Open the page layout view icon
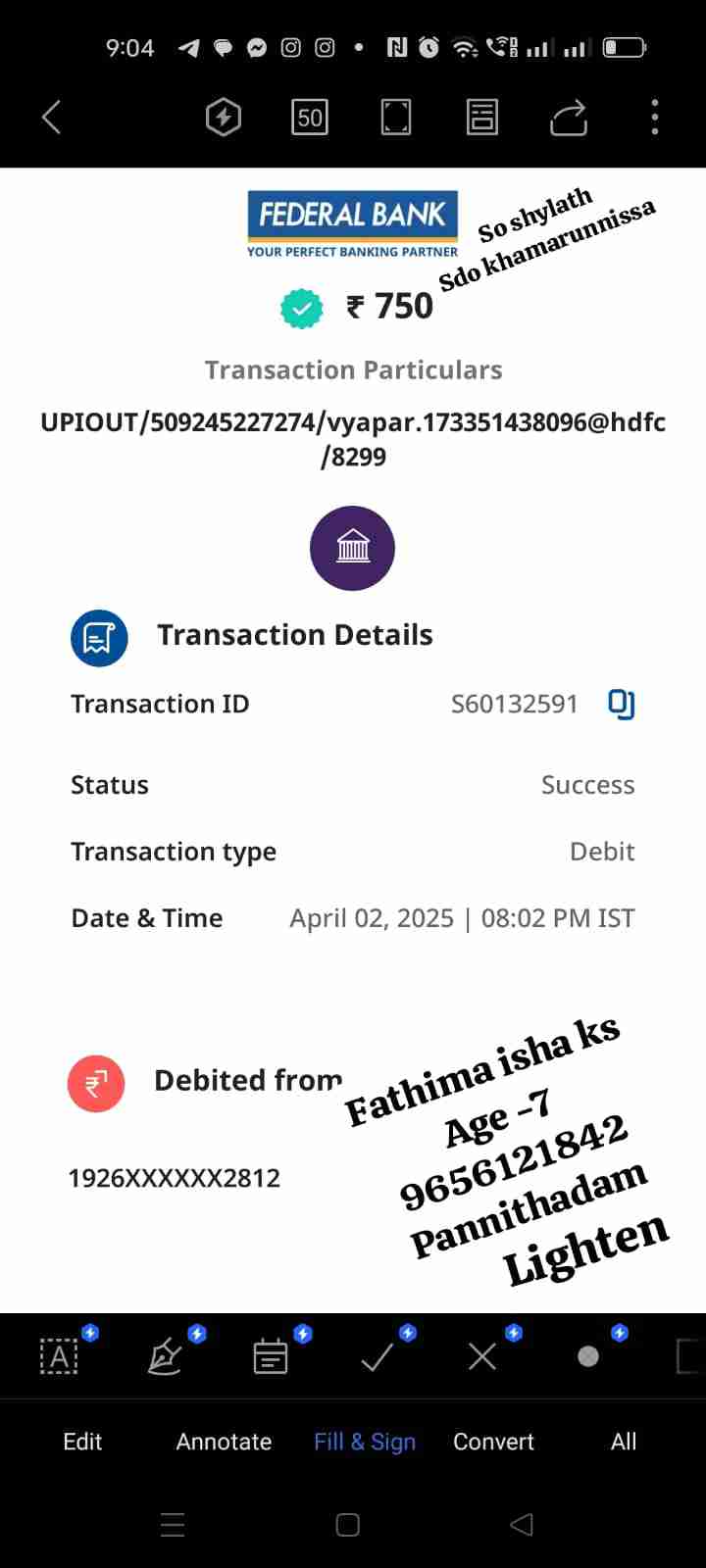 coord(481,118)
